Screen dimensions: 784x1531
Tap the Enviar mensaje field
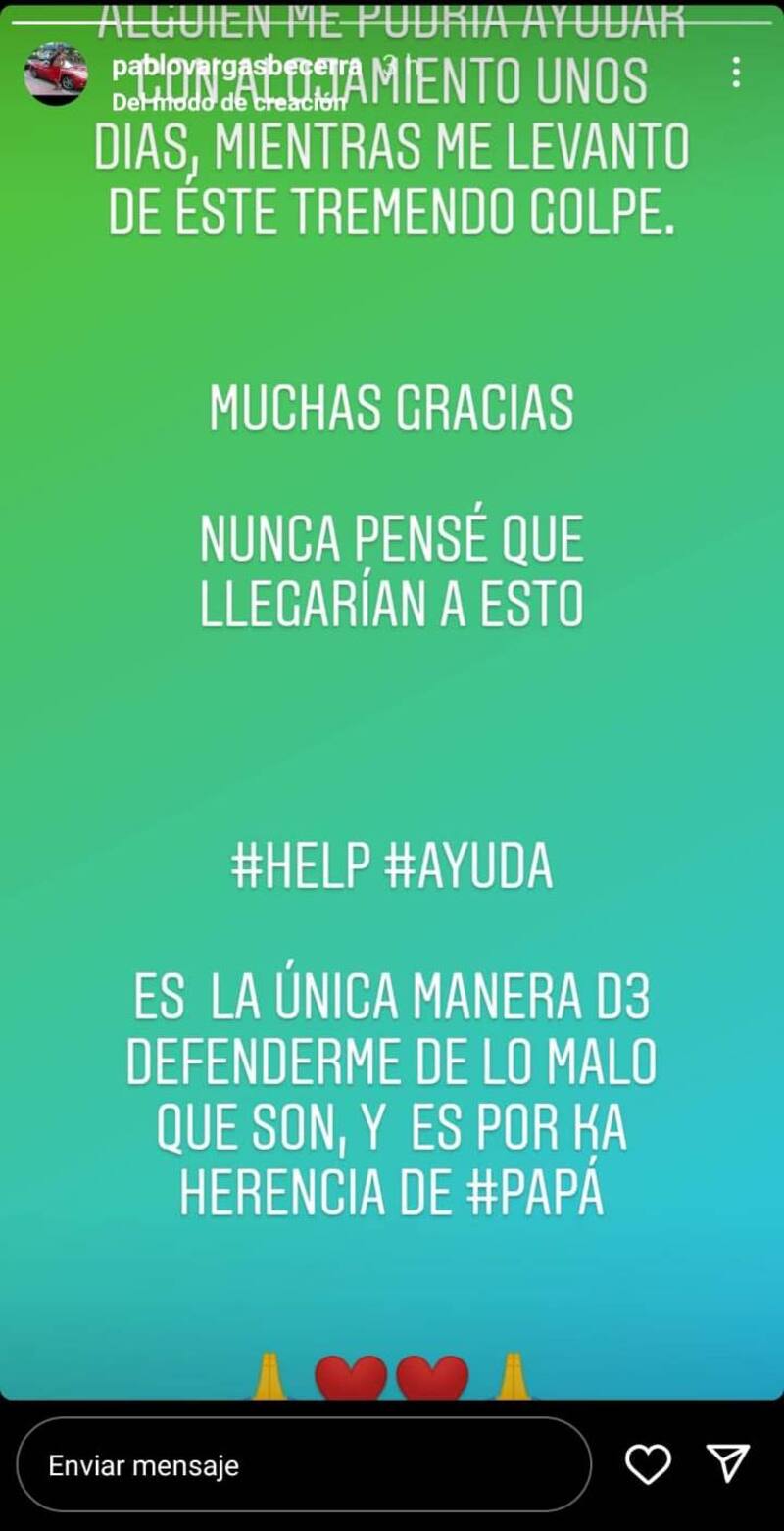pos(304,1465)
